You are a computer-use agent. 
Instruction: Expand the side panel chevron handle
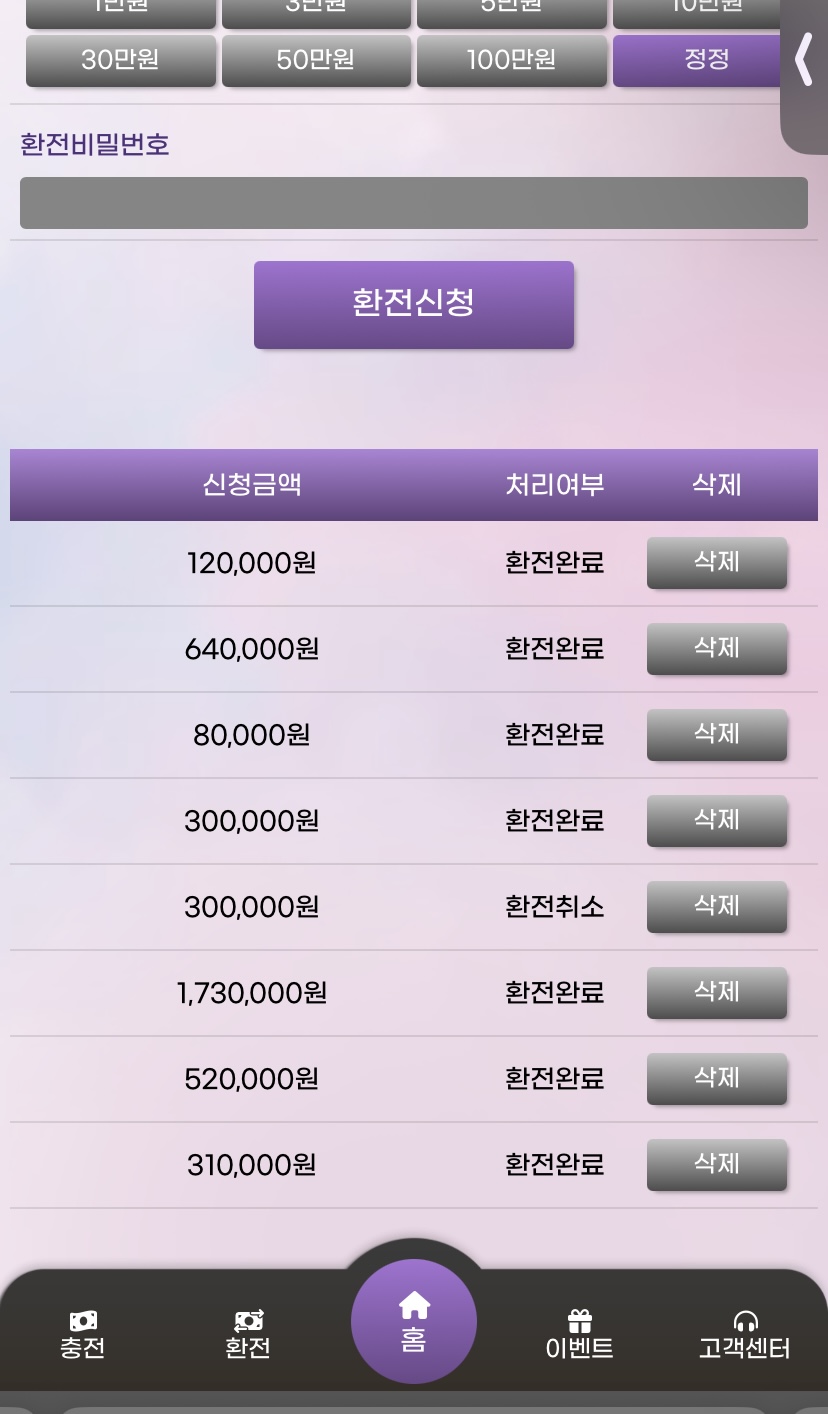point(804,60)
